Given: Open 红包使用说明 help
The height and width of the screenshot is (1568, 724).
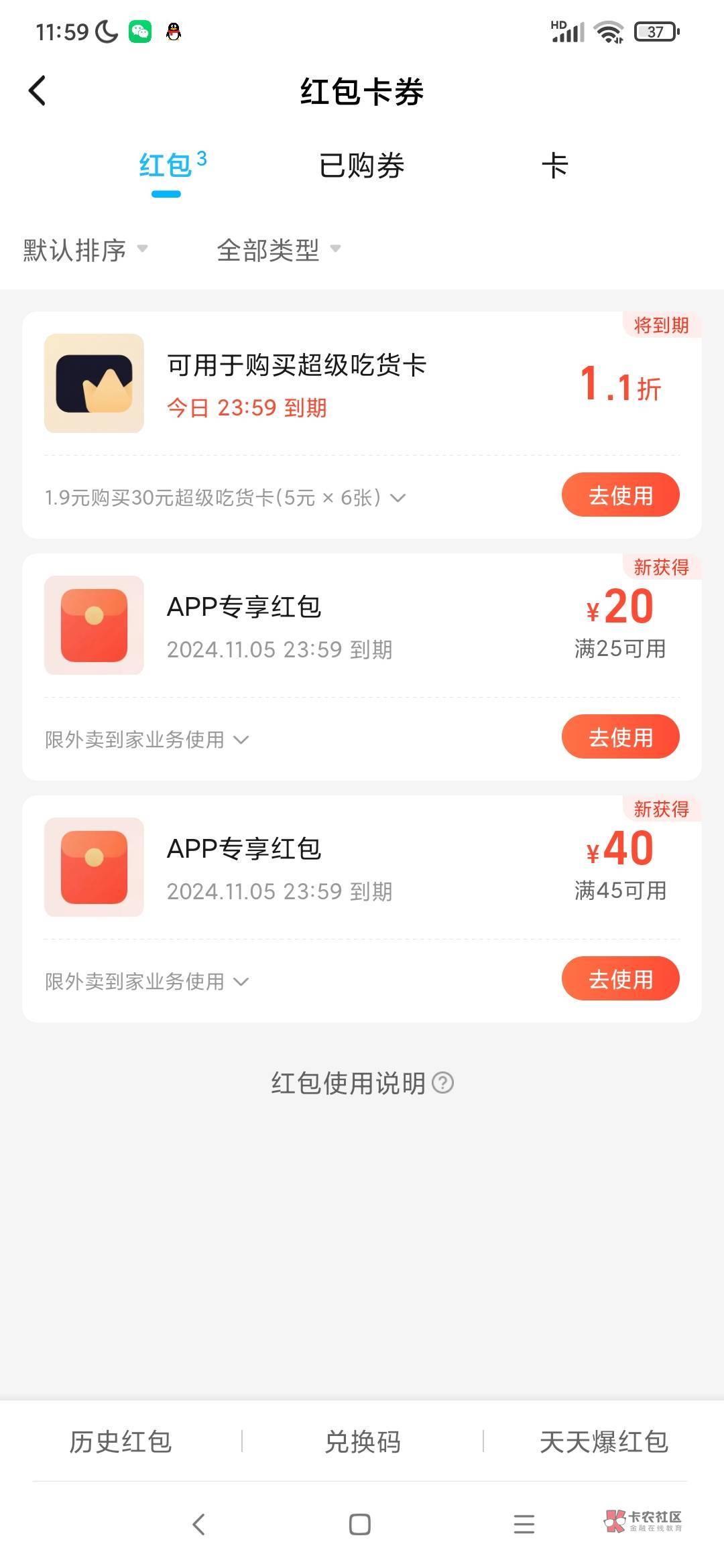Looking at the screenshot, I should coord(362,1083).
